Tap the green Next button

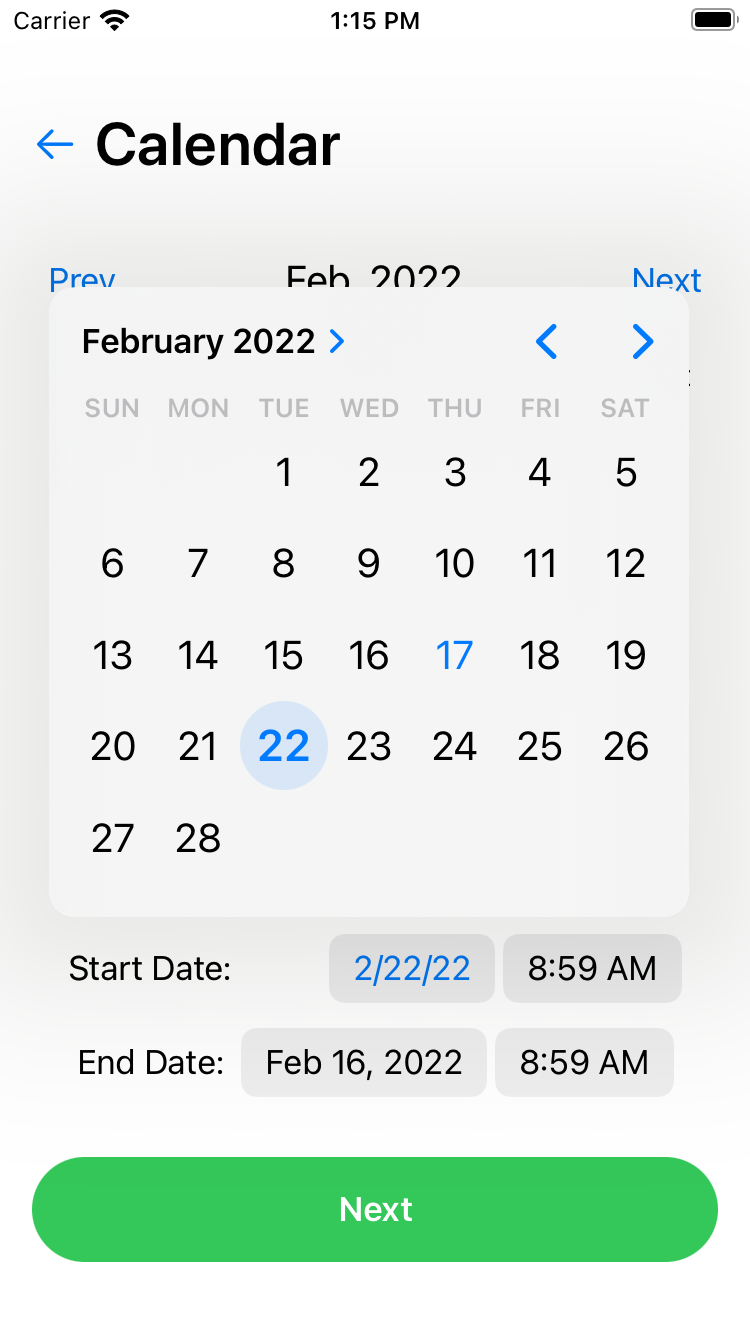click(x=375, y=1209)
